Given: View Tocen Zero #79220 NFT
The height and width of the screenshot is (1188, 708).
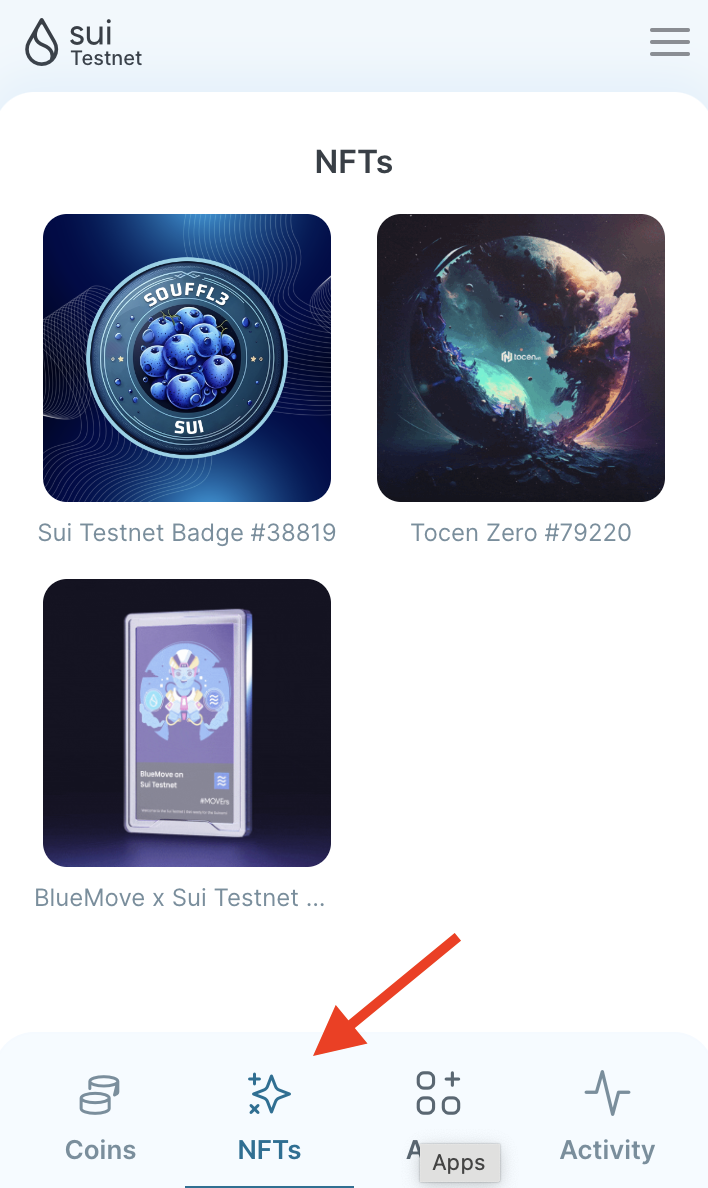Looking at the screenshot, I should tap(521, 358).
